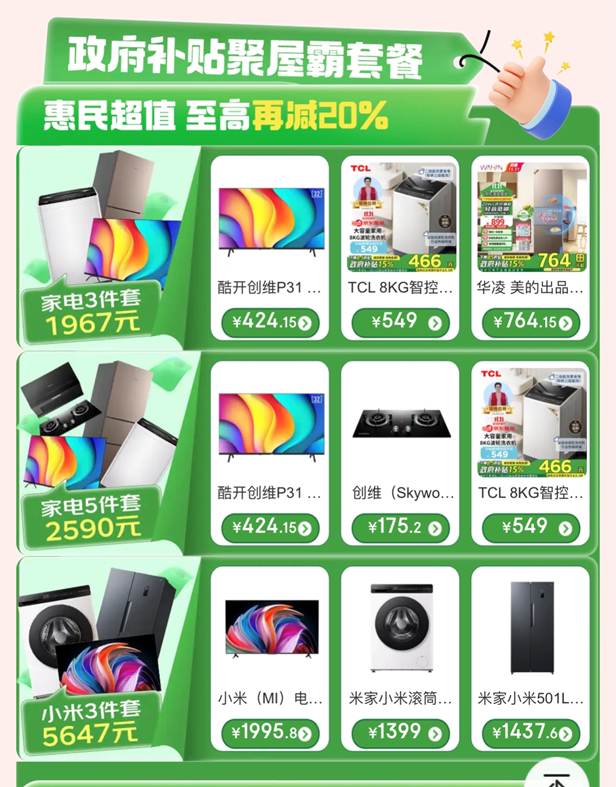The height and width of the screenshot is (787, 616).
Task: Tap the ¥549 button in 家电3件套
Action: pyautogui.click(x=400, y=322)
